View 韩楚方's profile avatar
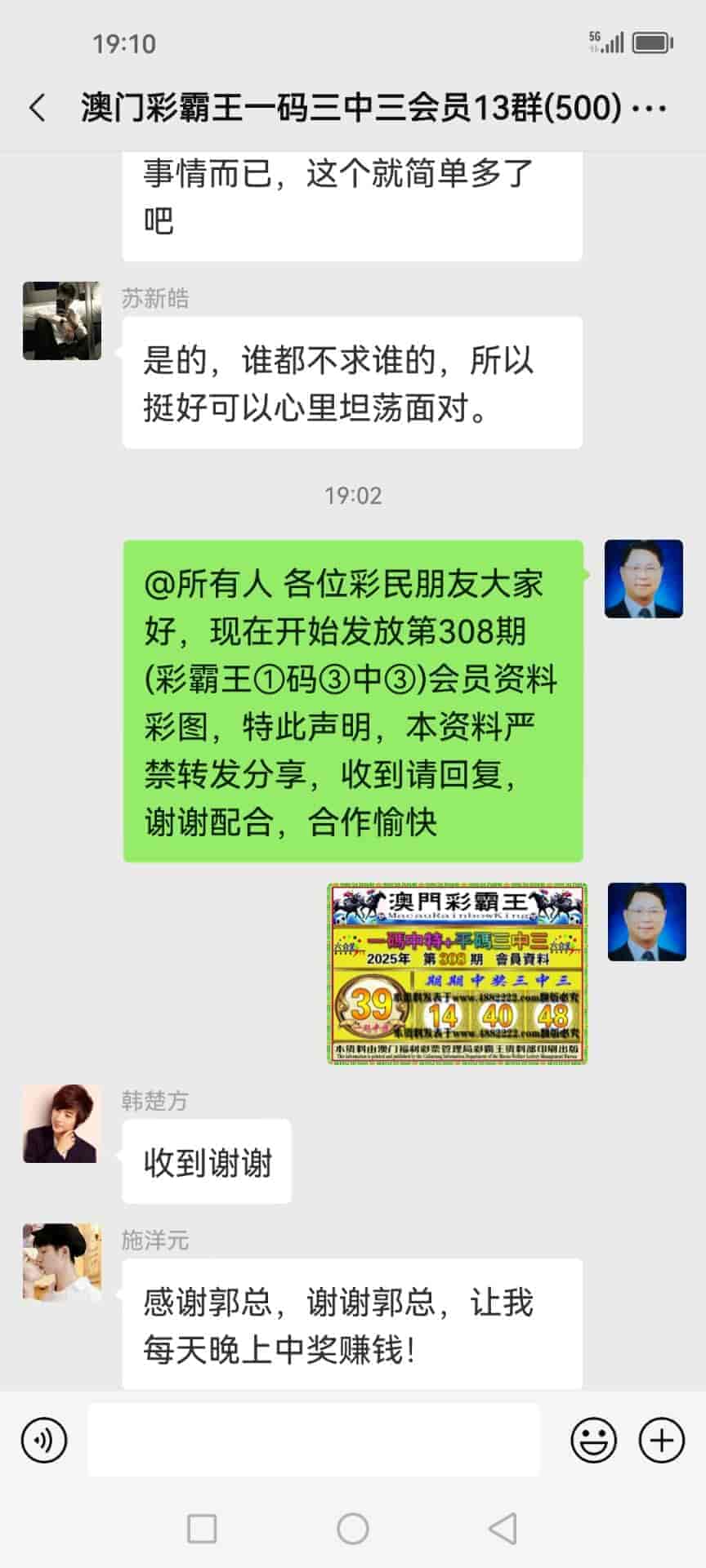The height and width of the screenshot is (1568, 706). coord(62,1124)
